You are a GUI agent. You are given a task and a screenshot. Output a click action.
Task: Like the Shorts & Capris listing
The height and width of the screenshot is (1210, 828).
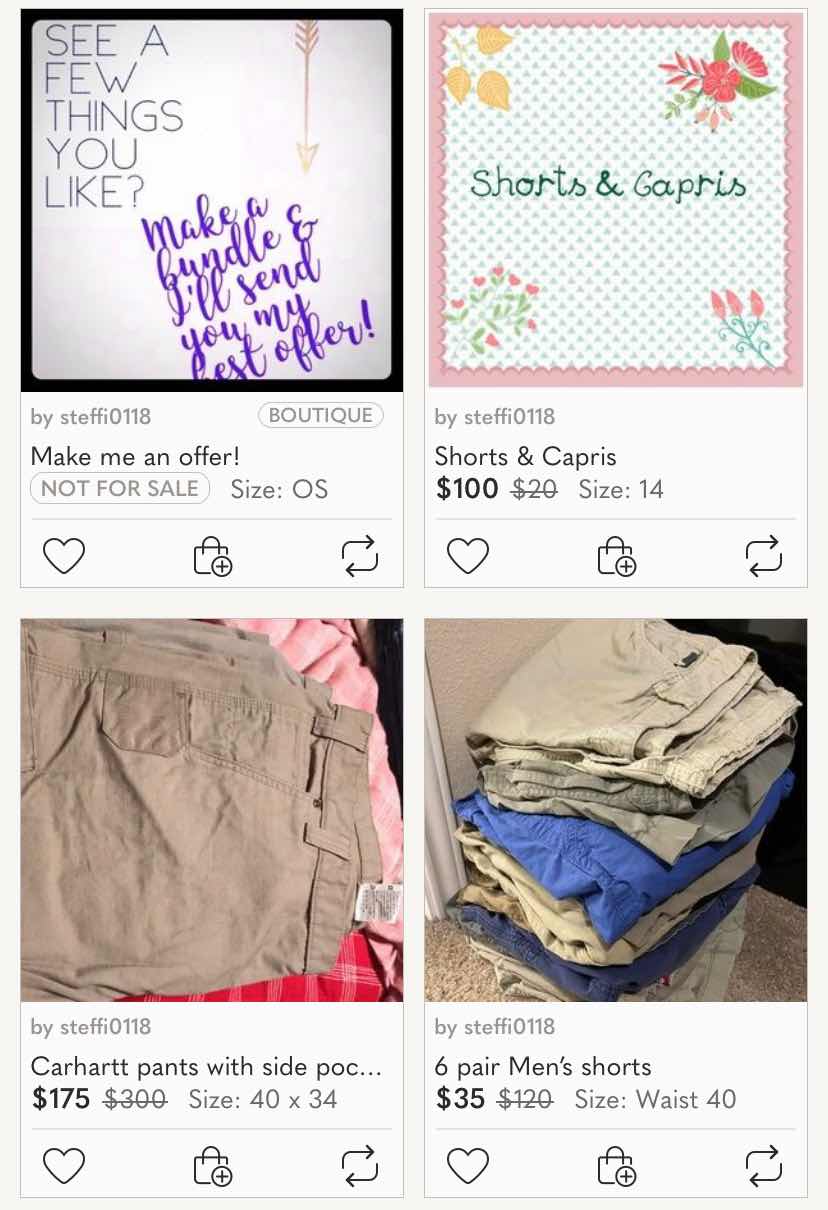tap(467, 556)
